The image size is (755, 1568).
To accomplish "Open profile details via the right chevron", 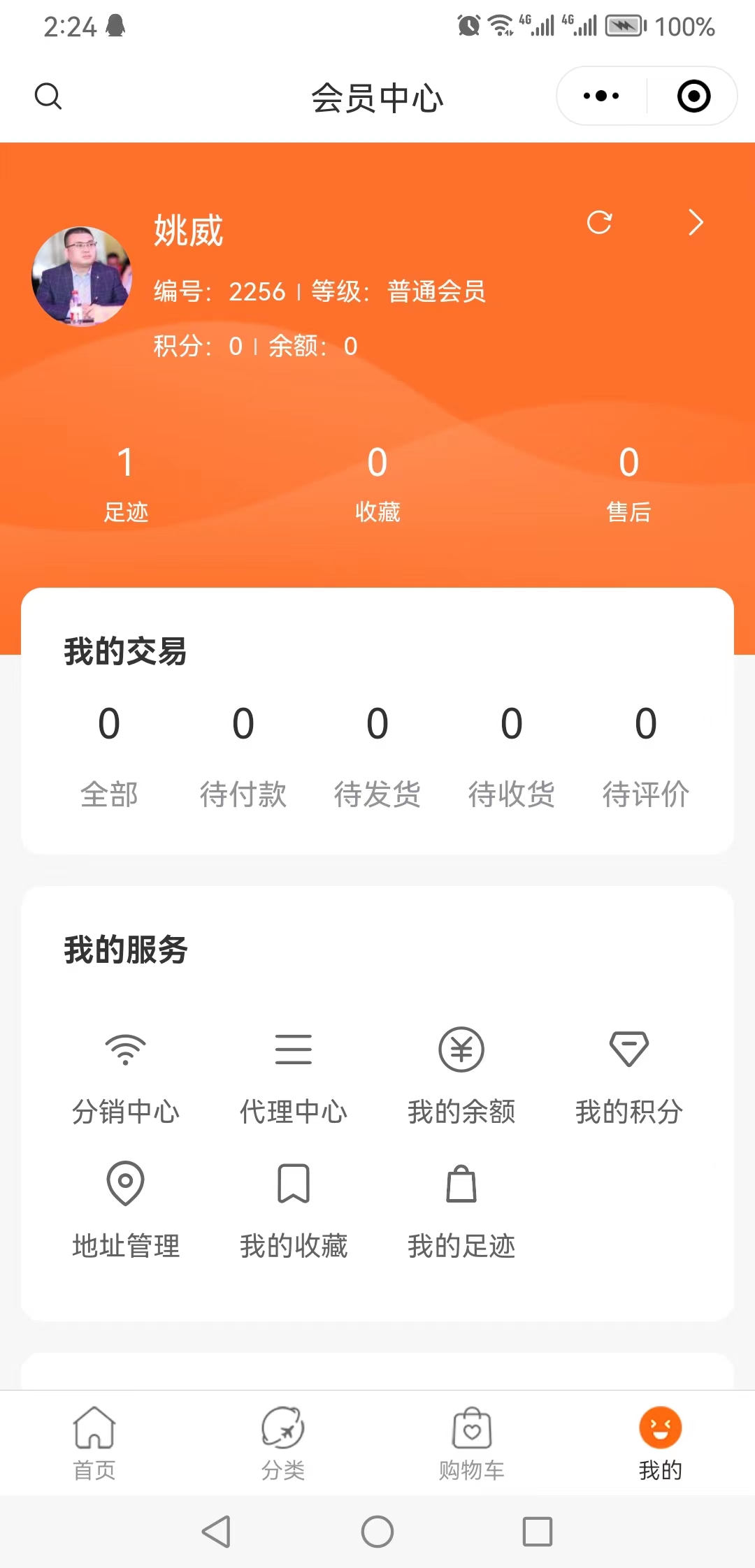I will coord(695,222).
